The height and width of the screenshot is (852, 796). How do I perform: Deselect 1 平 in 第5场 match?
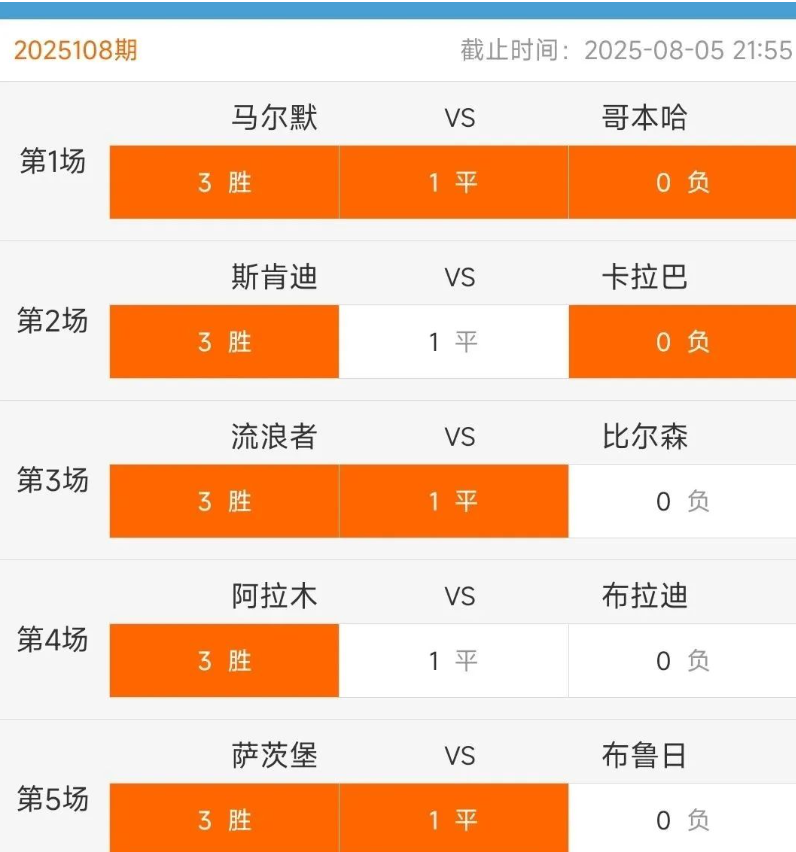tap(453, 819)
